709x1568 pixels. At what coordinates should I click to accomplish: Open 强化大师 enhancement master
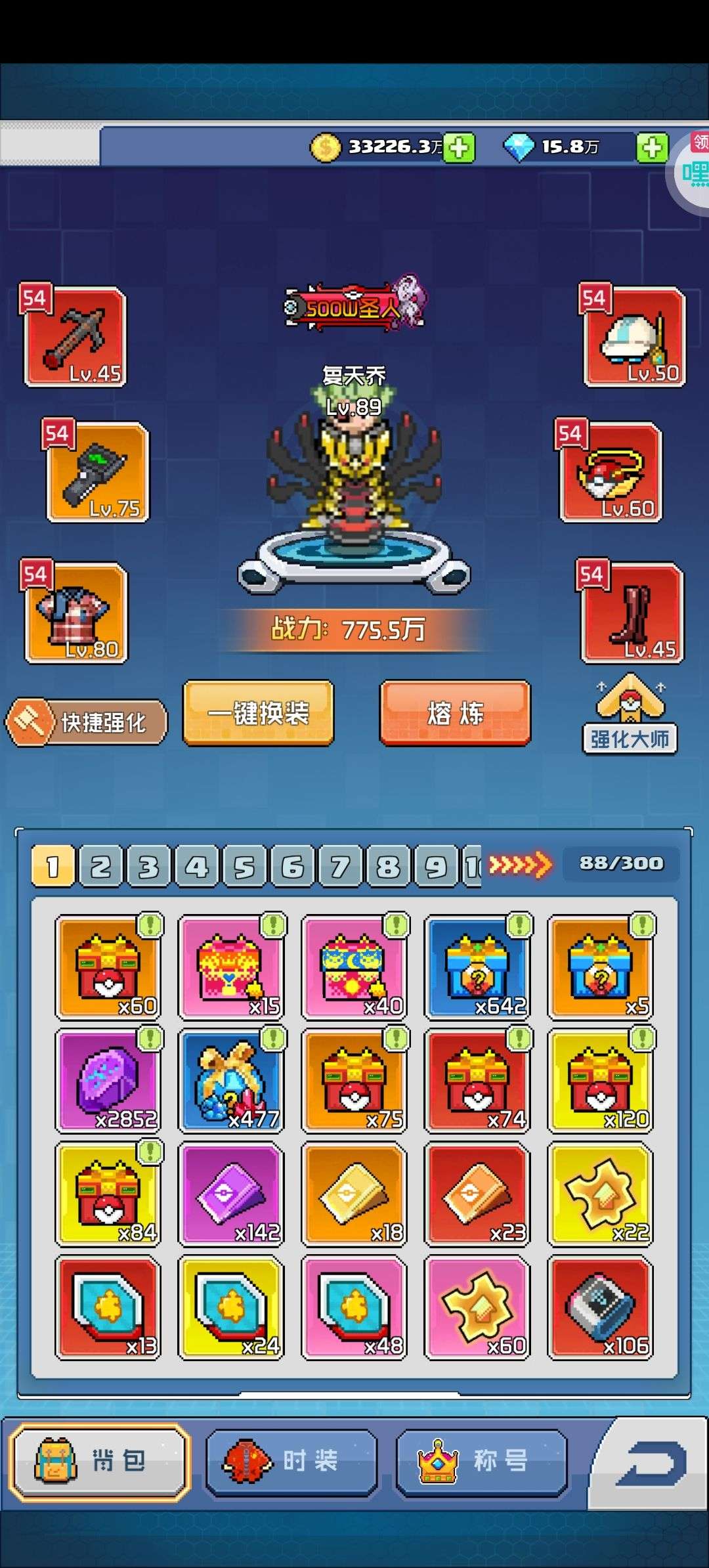tap(630, 715)
